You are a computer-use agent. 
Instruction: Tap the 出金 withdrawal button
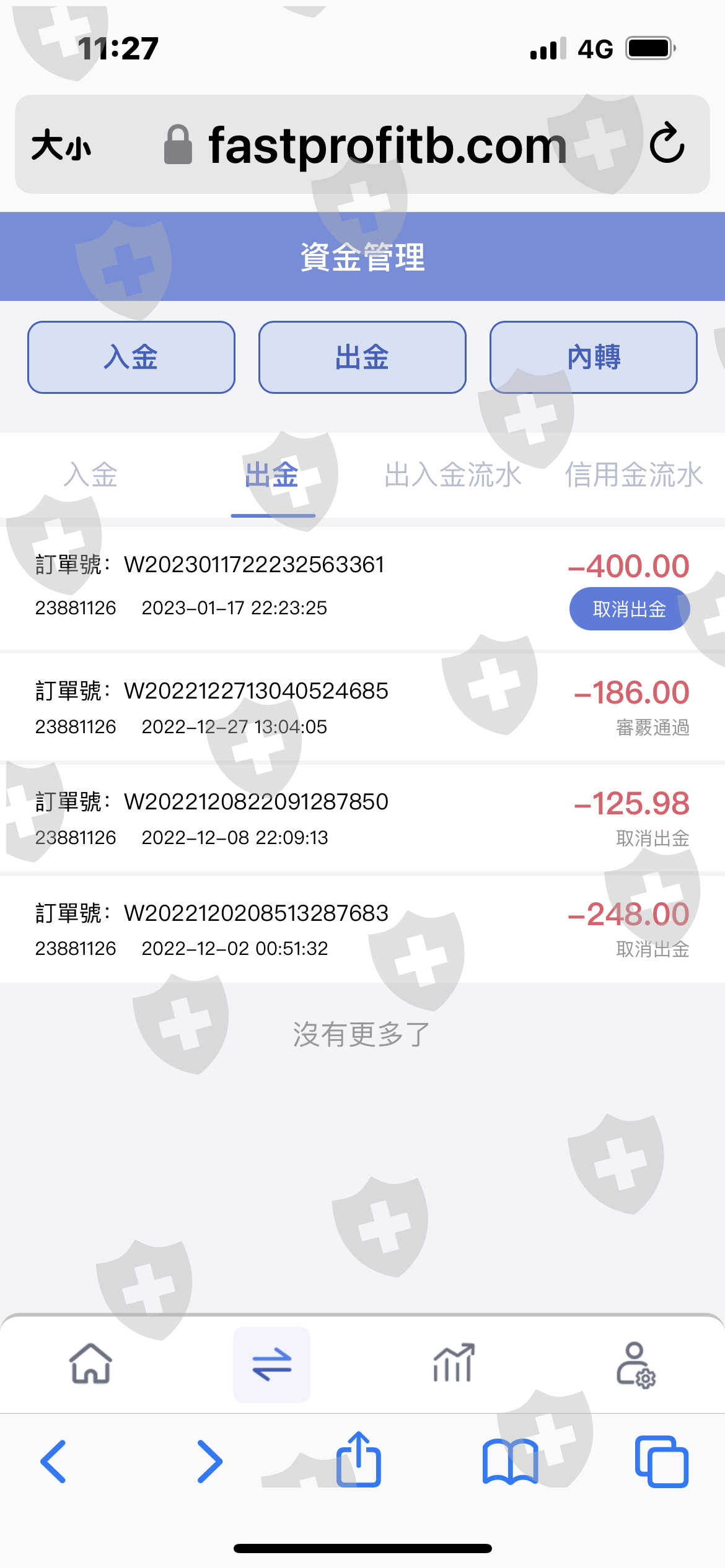coord(362,357)
